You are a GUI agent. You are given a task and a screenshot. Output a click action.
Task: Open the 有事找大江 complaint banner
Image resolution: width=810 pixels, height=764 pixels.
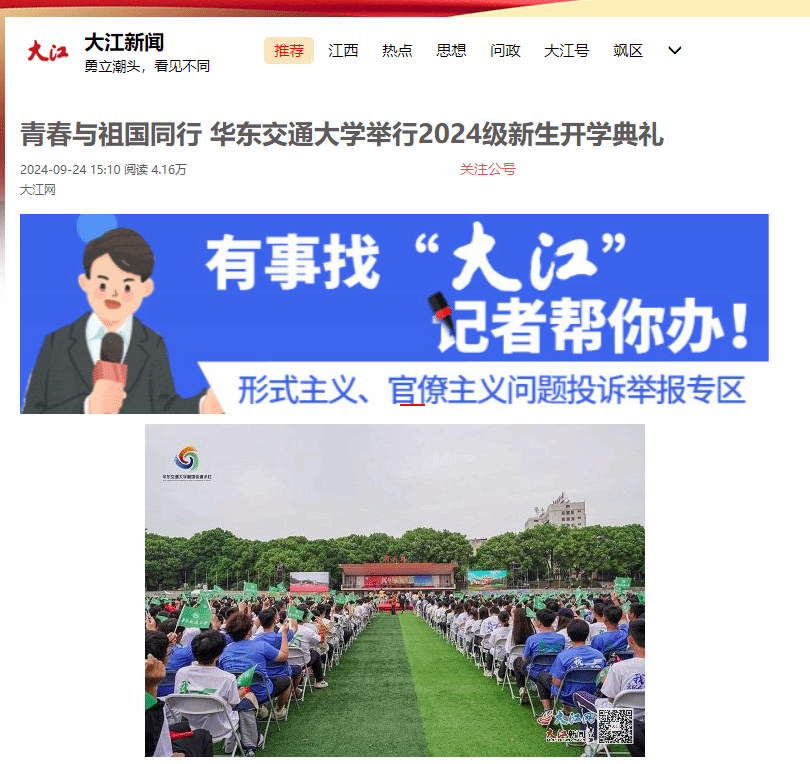pos(394,313)
